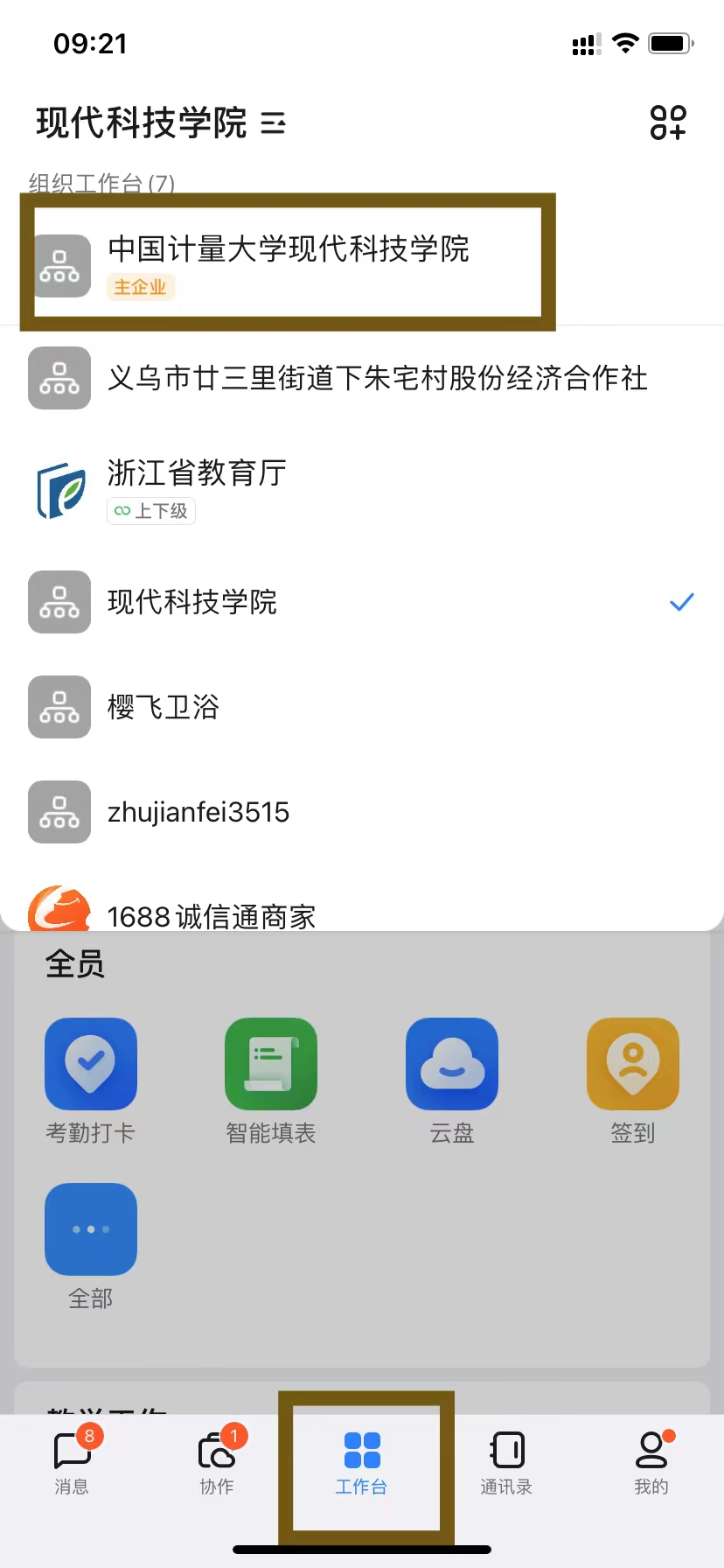Image resolution: width=724 pixels, height=1568 pixels.
Task: Switch to 消息 messages tab
Action: [73, 1461]
